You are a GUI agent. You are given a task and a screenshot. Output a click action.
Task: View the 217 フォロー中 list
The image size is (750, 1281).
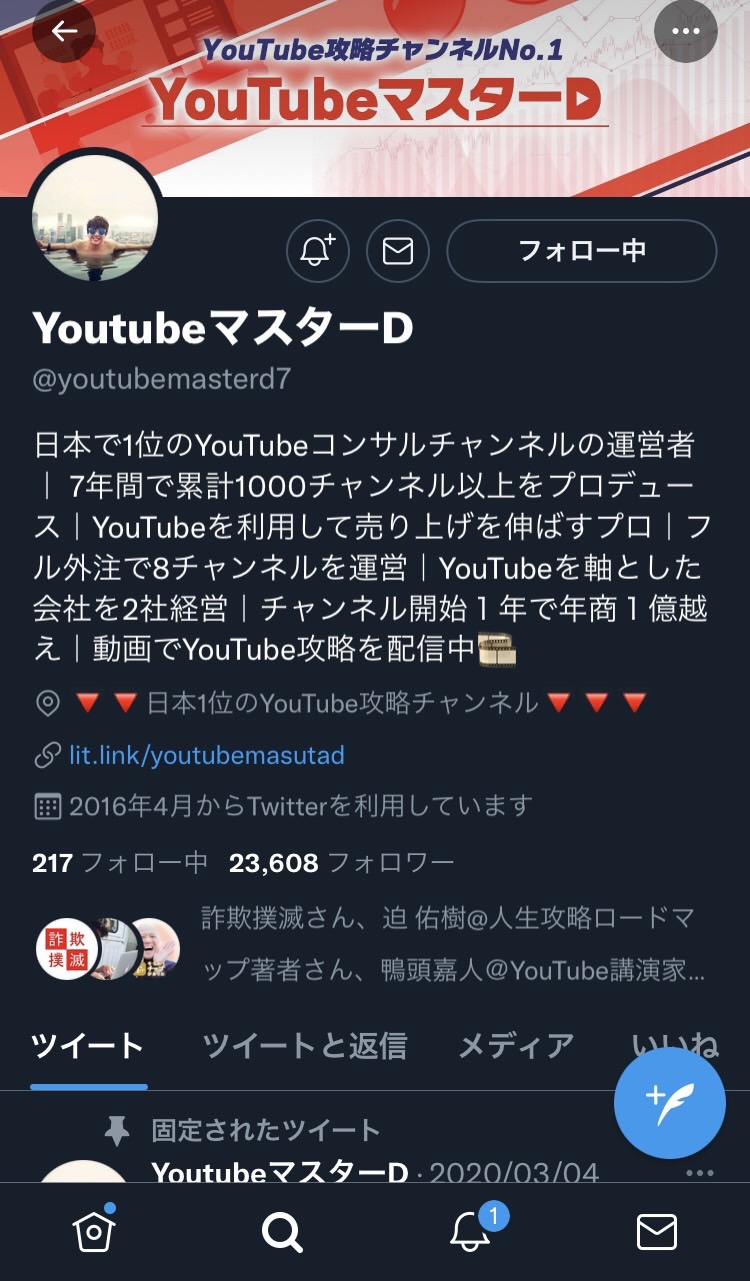click(x=120, y=862)
